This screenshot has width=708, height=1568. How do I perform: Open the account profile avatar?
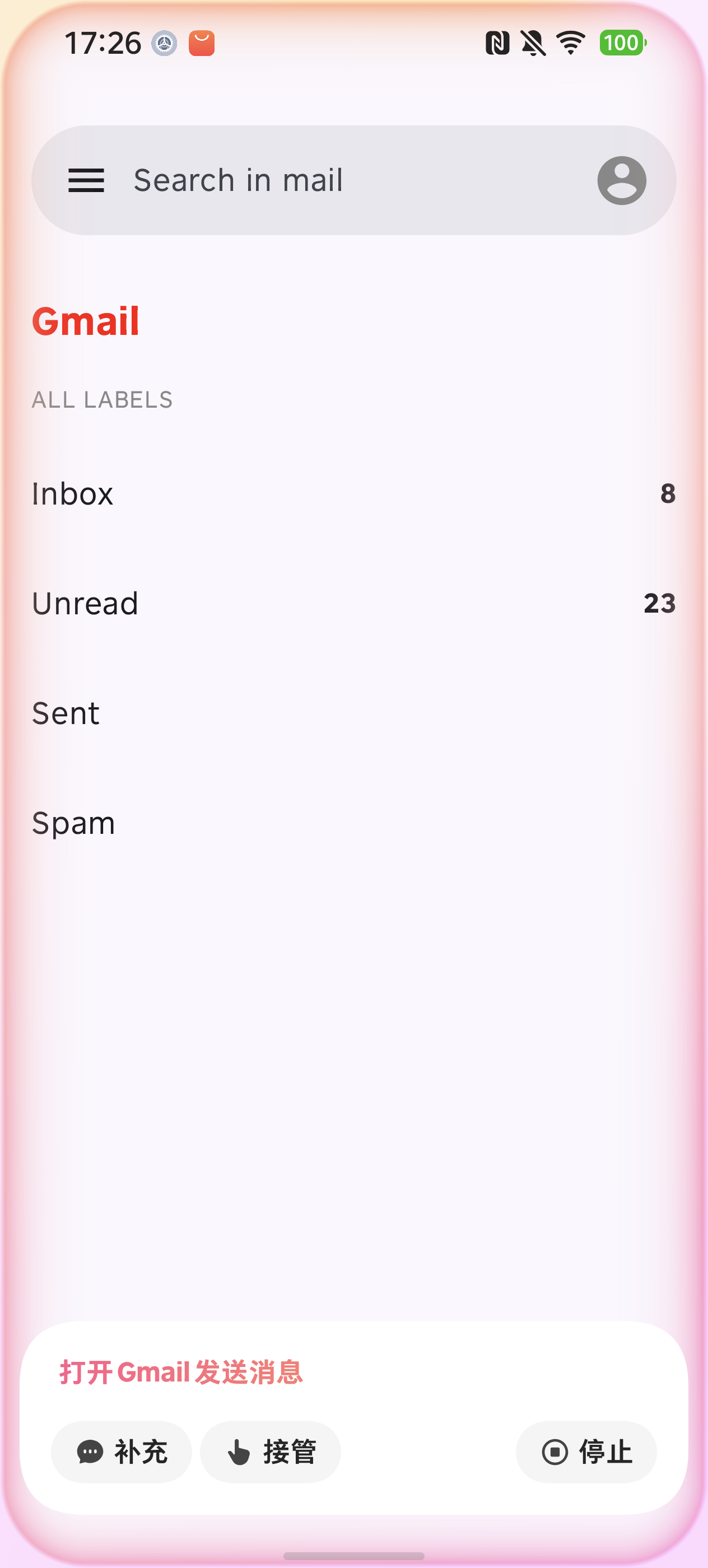pos(621,180)
